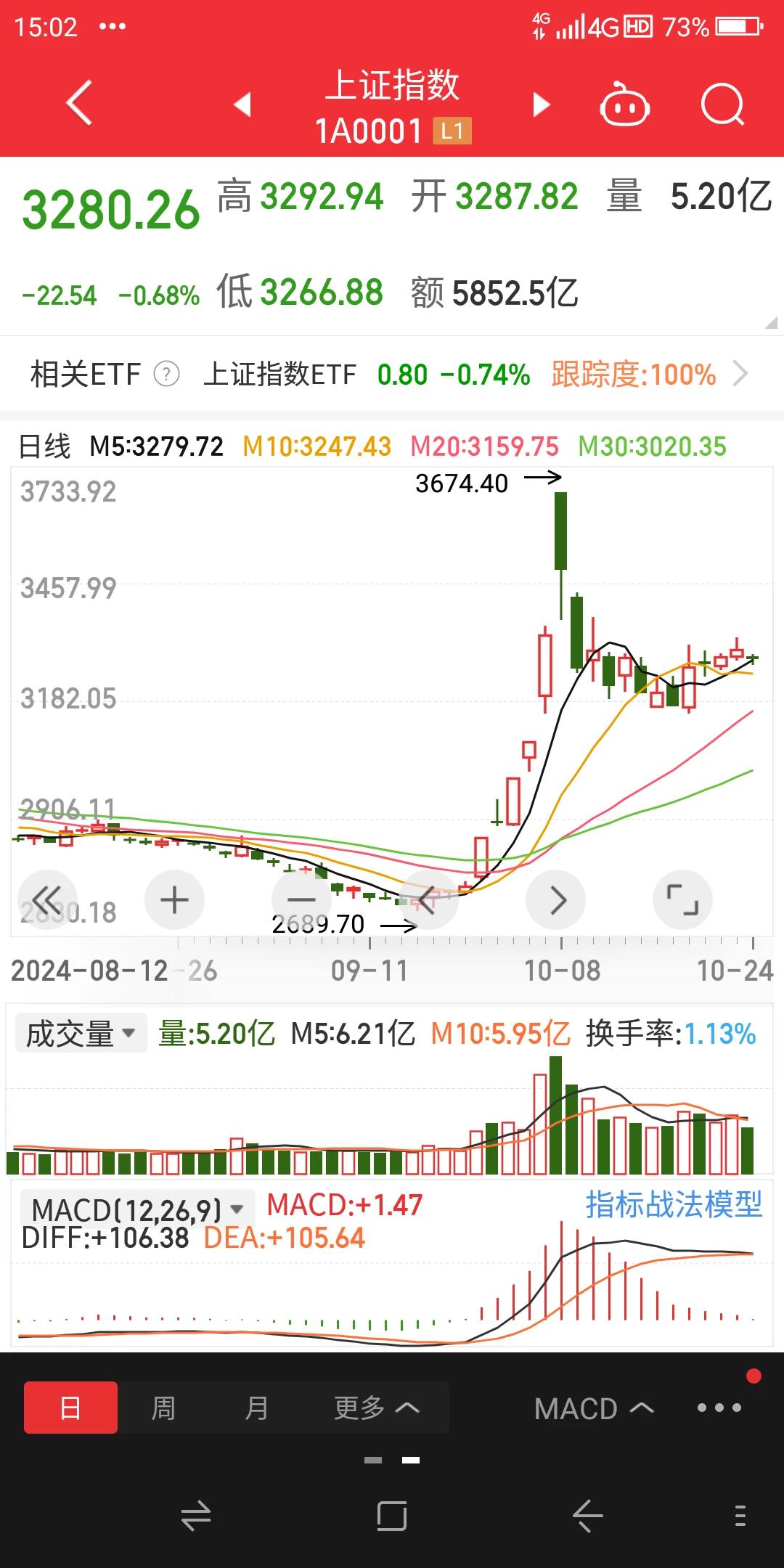The image size is (784, 1568).
Task: Select the 月 monthly chart tab
Action: (x=256, y=1408)
